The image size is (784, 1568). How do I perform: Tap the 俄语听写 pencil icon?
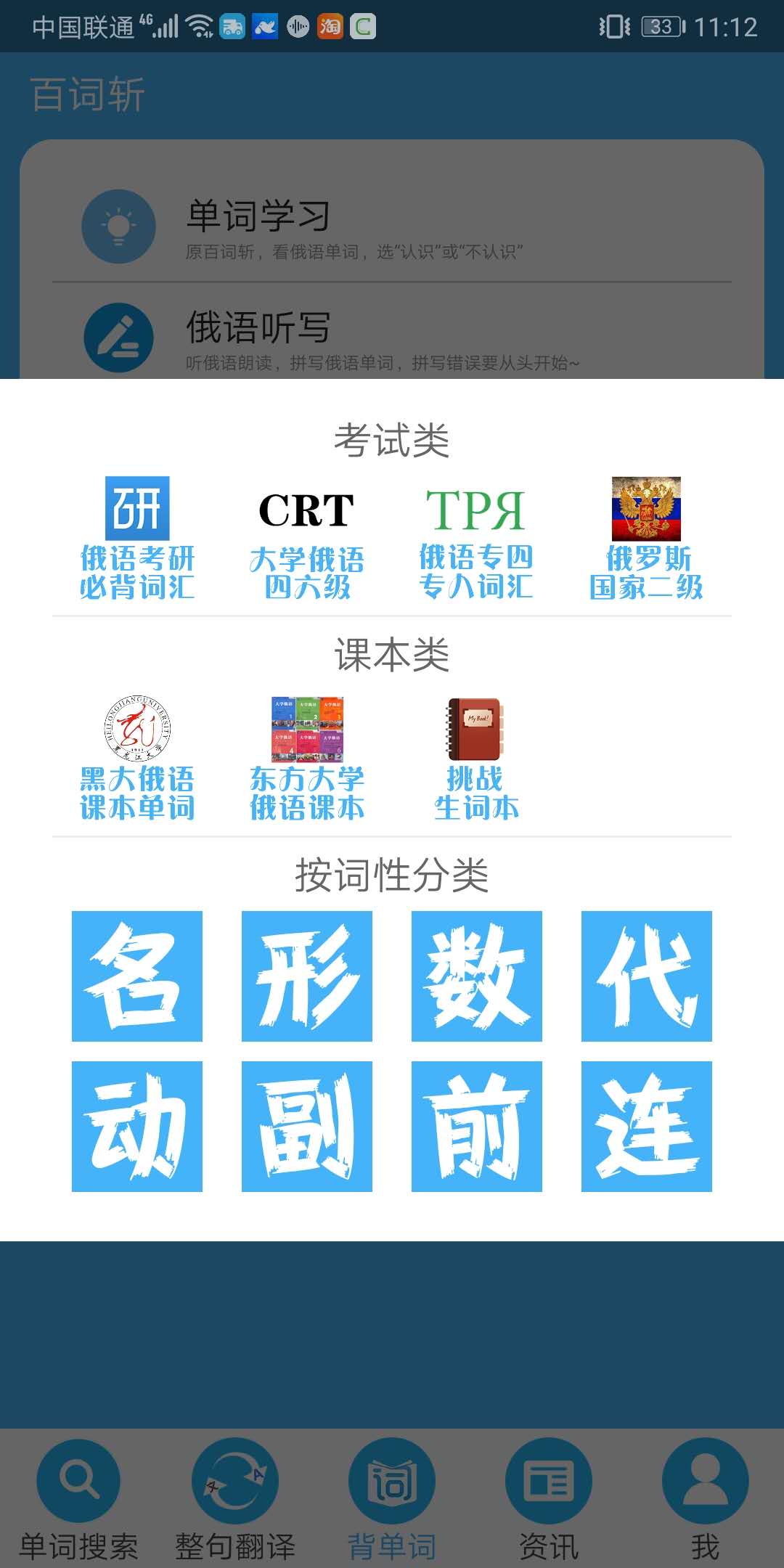tap(118, 335)
